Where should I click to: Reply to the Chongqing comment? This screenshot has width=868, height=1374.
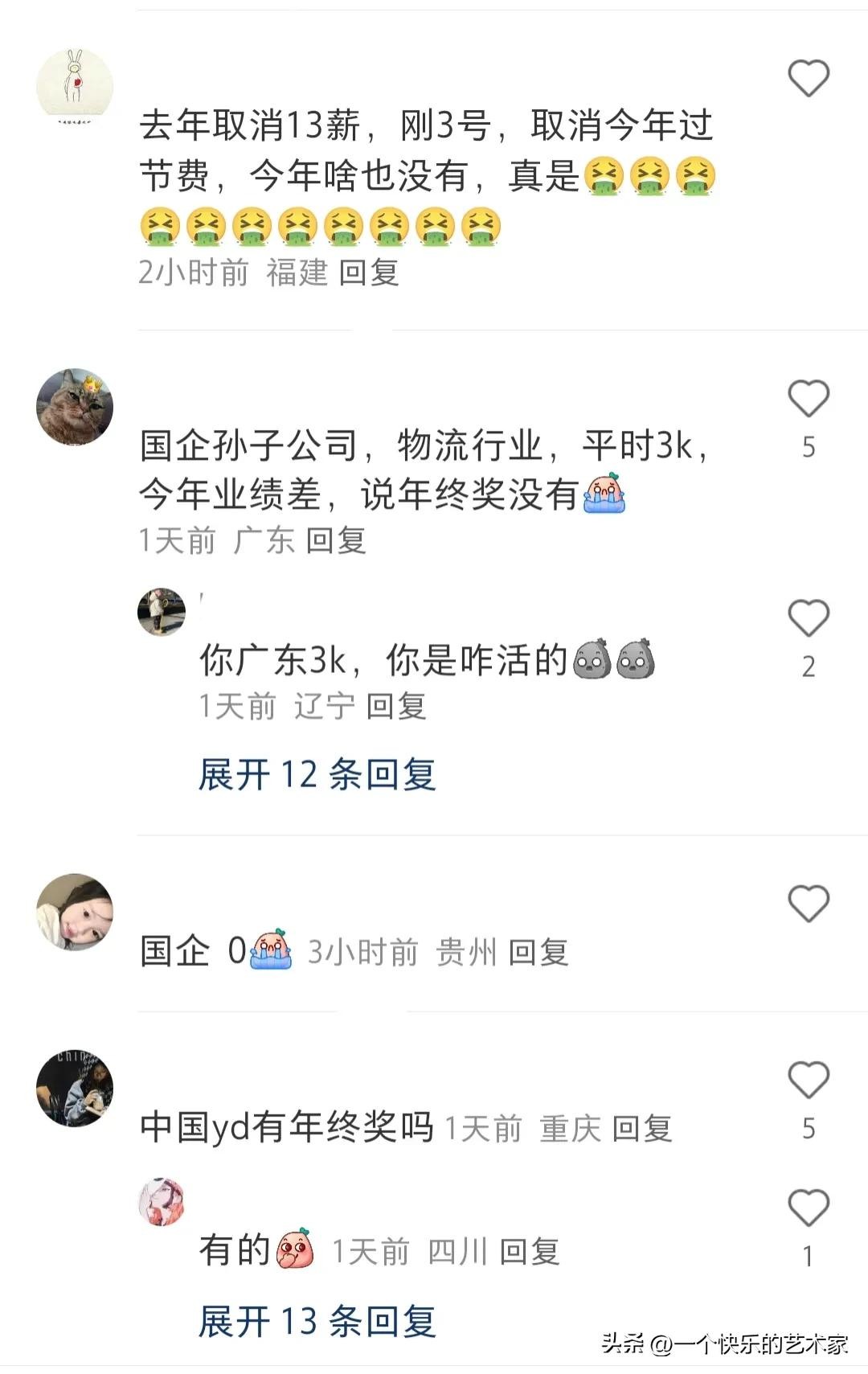click(x=641, y=1129)
